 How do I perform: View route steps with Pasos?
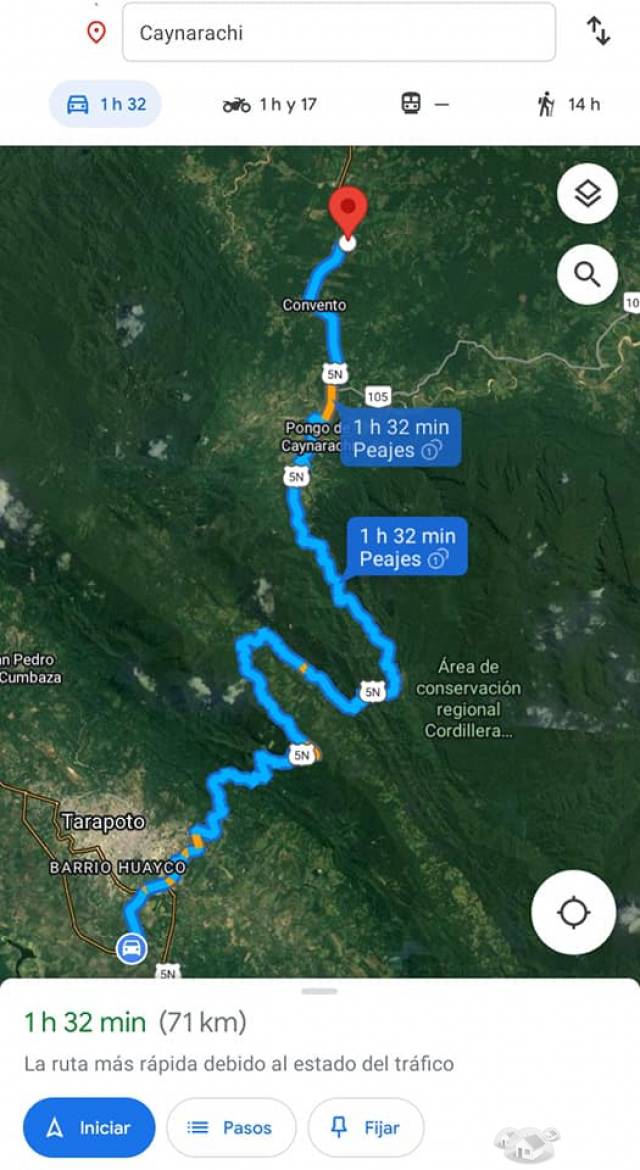tap(231, 1127)
